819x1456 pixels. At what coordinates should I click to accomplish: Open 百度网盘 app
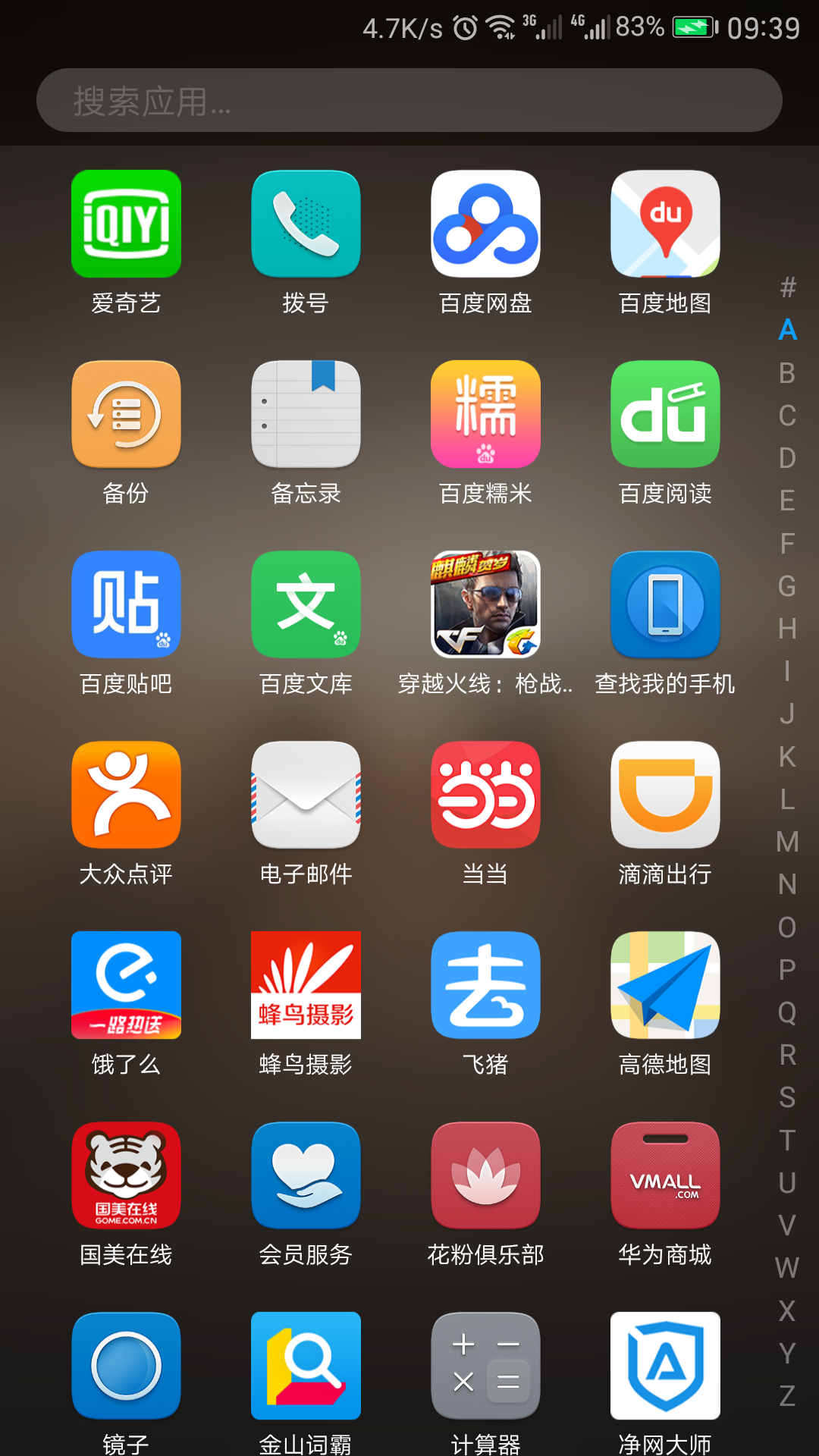485,224
